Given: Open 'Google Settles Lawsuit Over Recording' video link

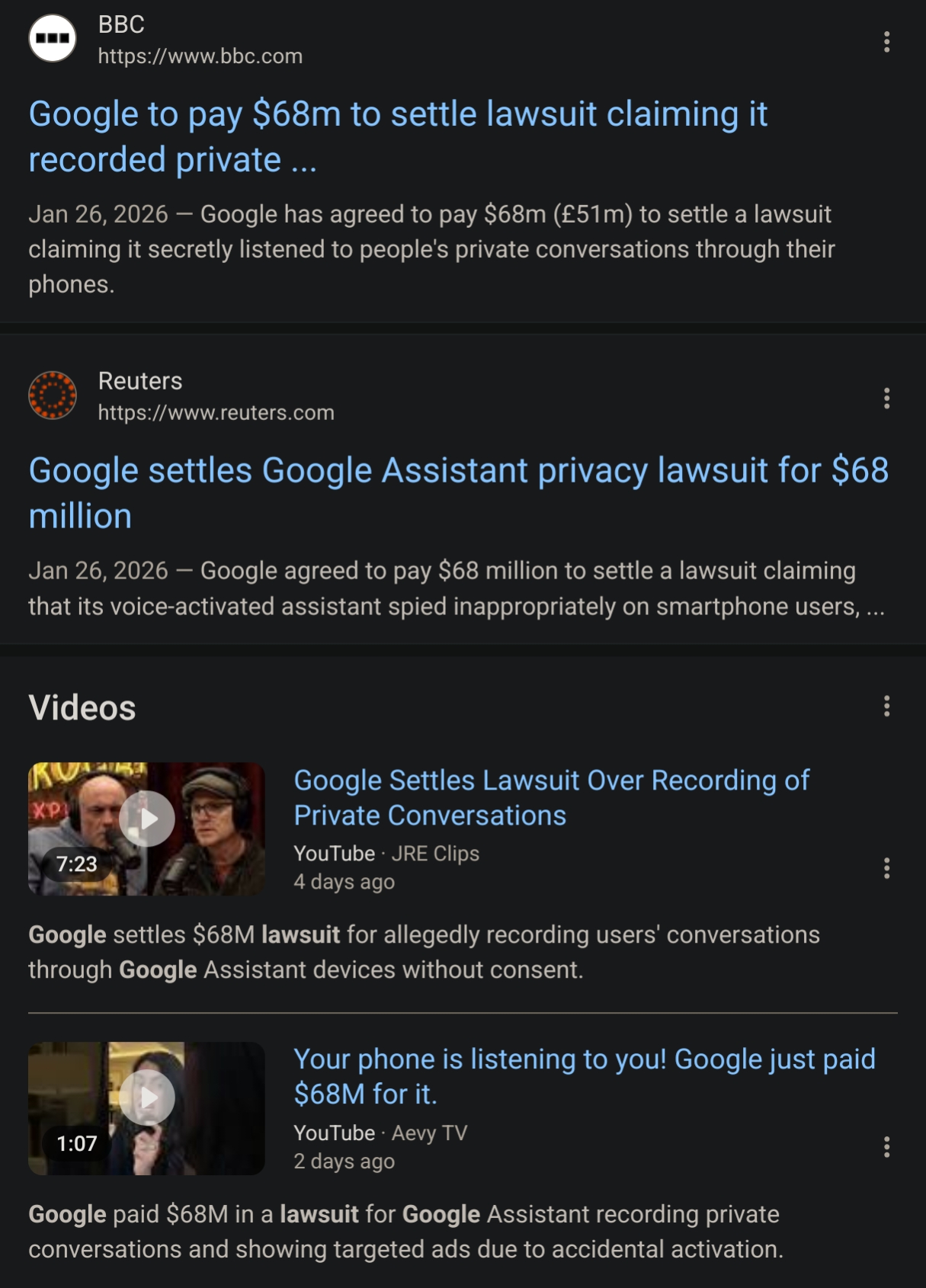Looking at the screenshot, I should pyautogui.click(x=550, y=797).
